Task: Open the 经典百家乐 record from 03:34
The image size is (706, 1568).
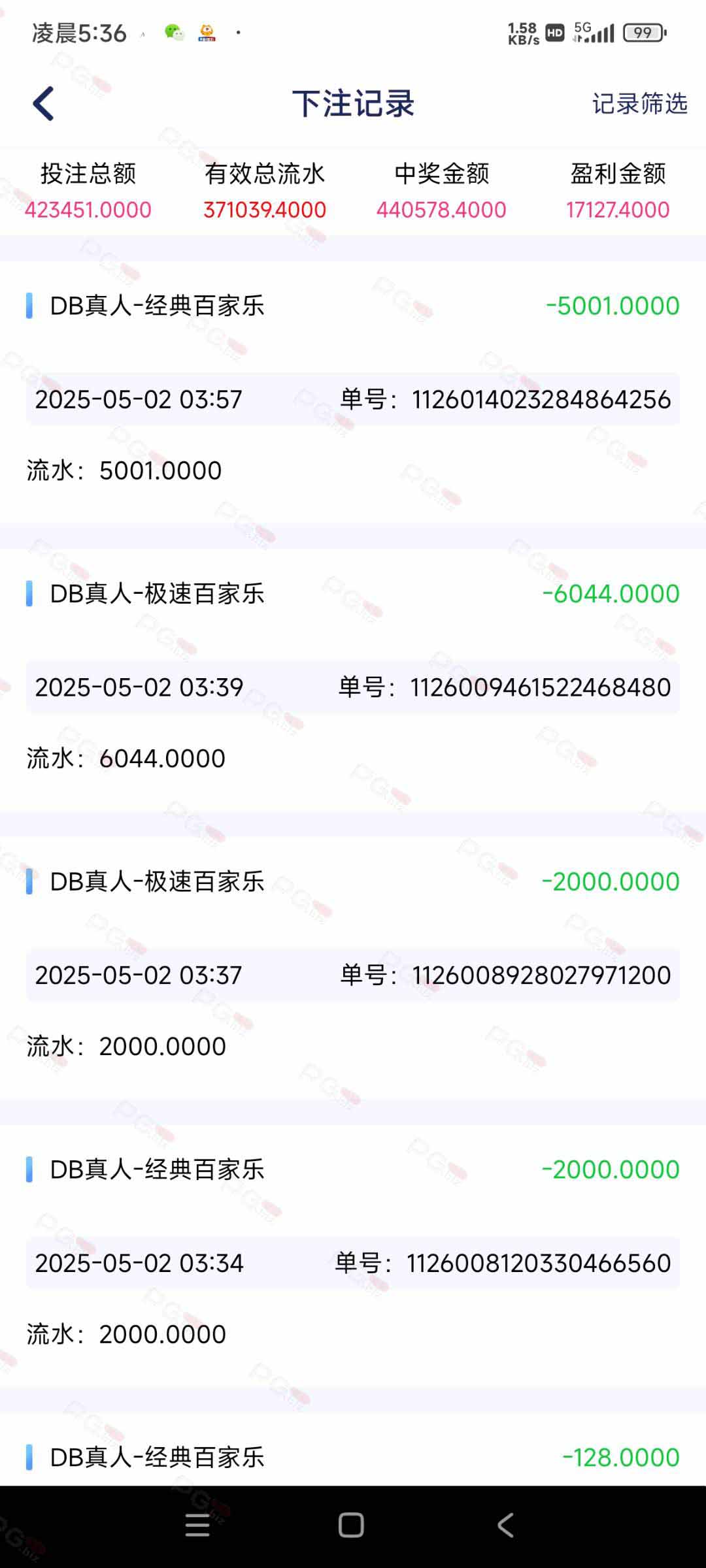Action: pyautogui.click(x=353, y=1255)
